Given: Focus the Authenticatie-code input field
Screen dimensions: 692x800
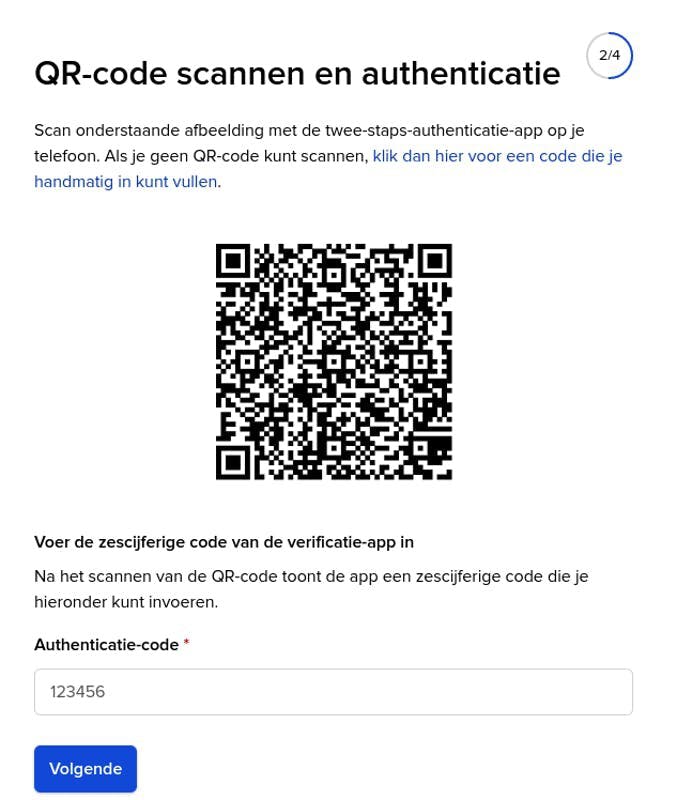Looking at the screenshot, I should pos(333,692).
